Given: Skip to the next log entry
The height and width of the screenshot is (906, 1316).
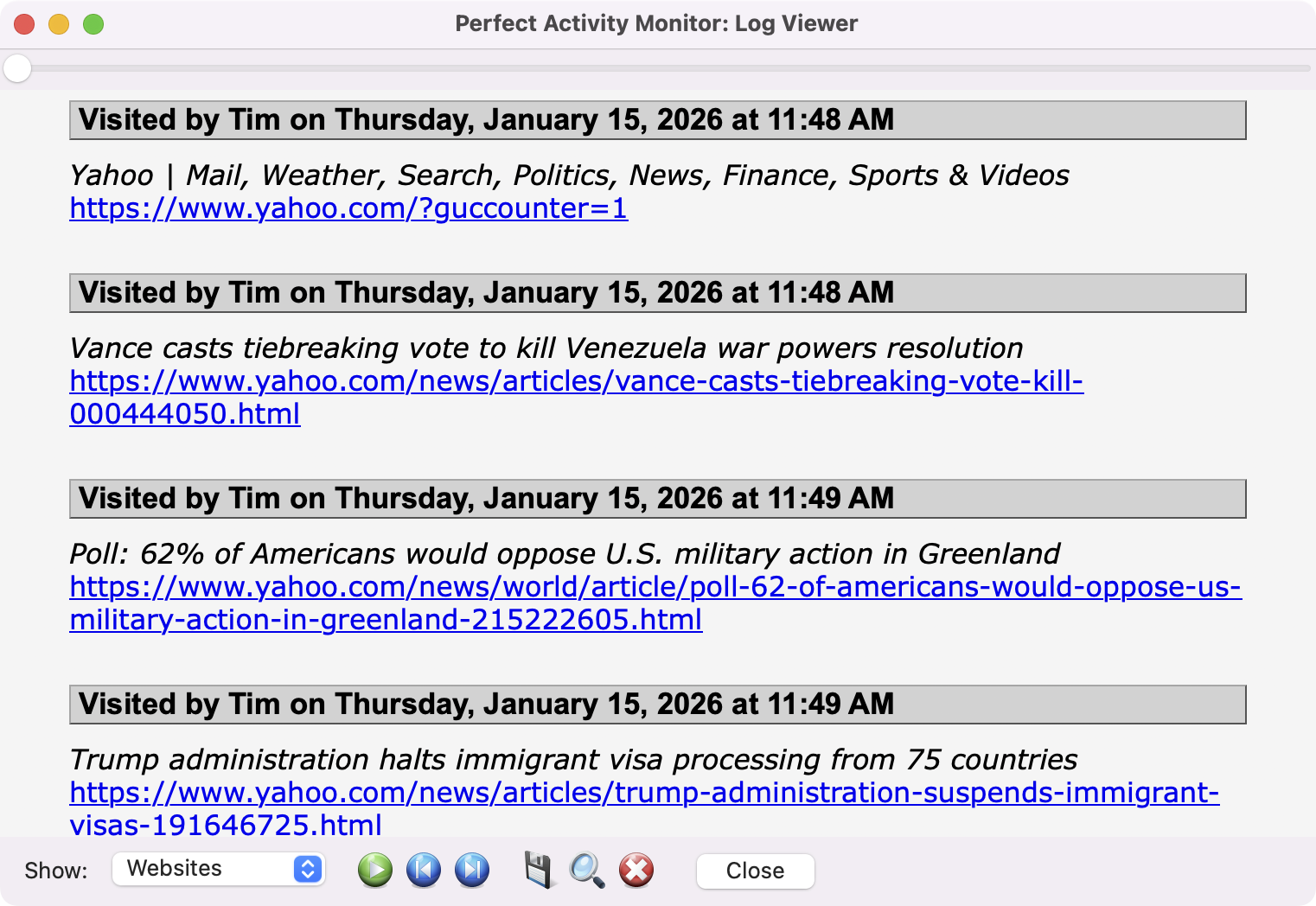Looking at the screenshot, I should (472, 870).
